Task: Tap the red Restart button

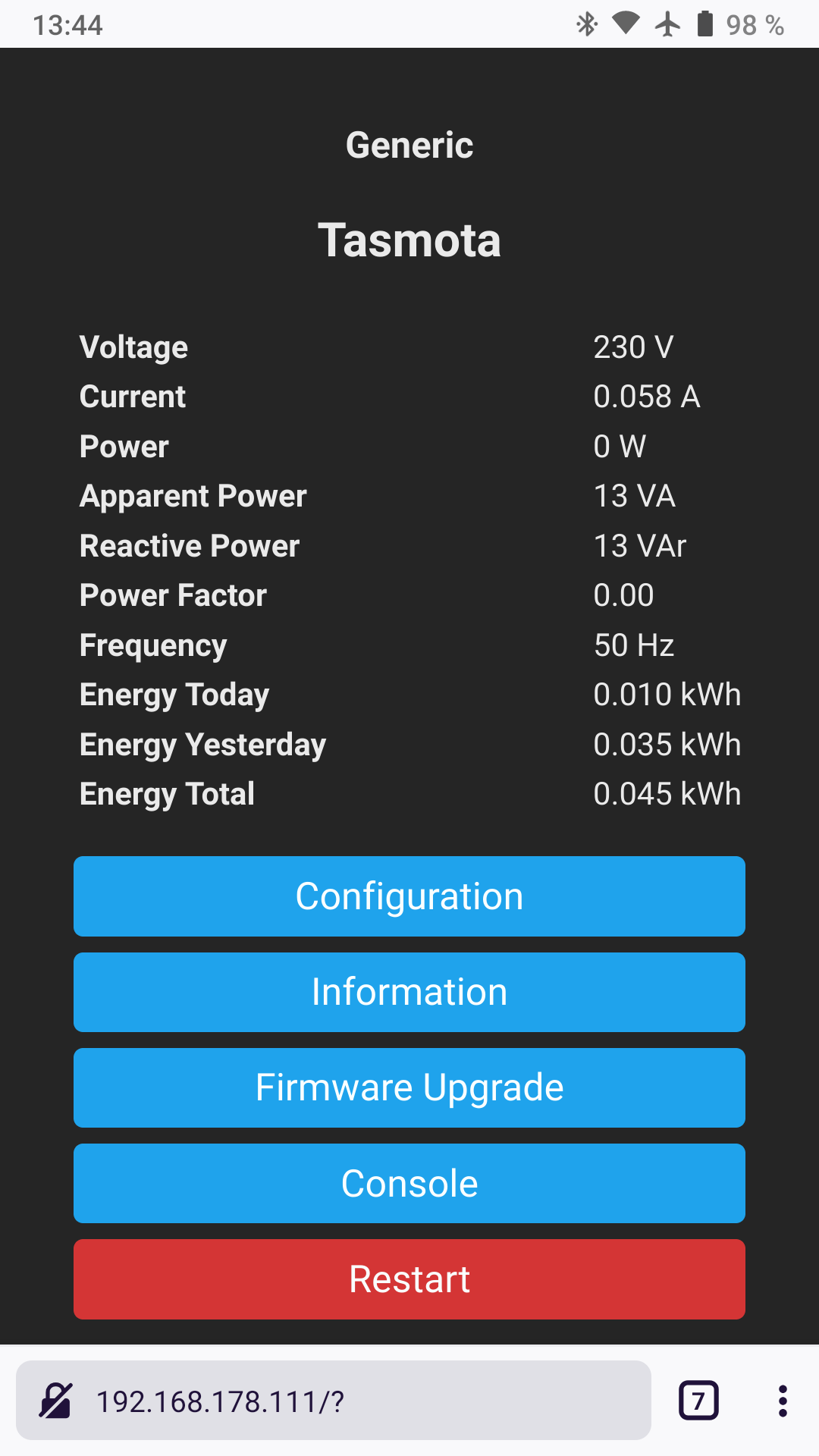Action: click(x=409, y=1279)
